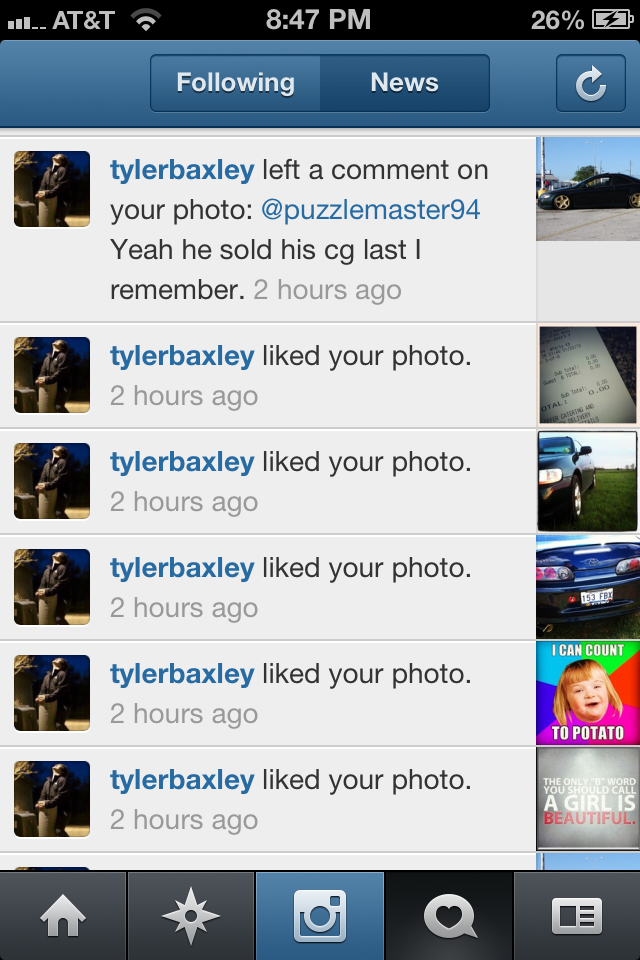Open the Explore star tab
Viewport: 640px width, 960px height.
coord(191,916)
